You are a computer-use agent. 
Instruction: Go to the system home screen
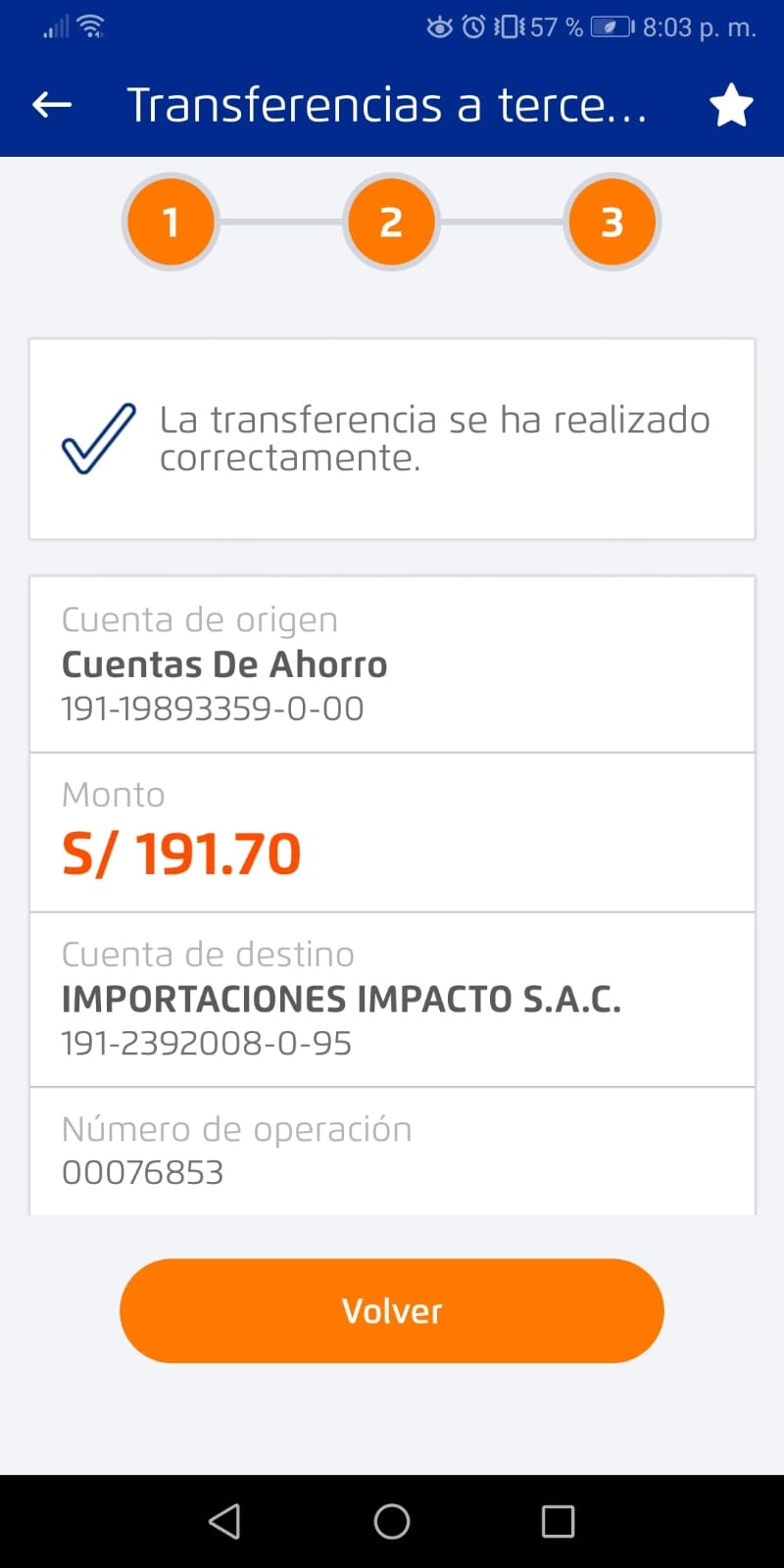[x=392, y=1521]
